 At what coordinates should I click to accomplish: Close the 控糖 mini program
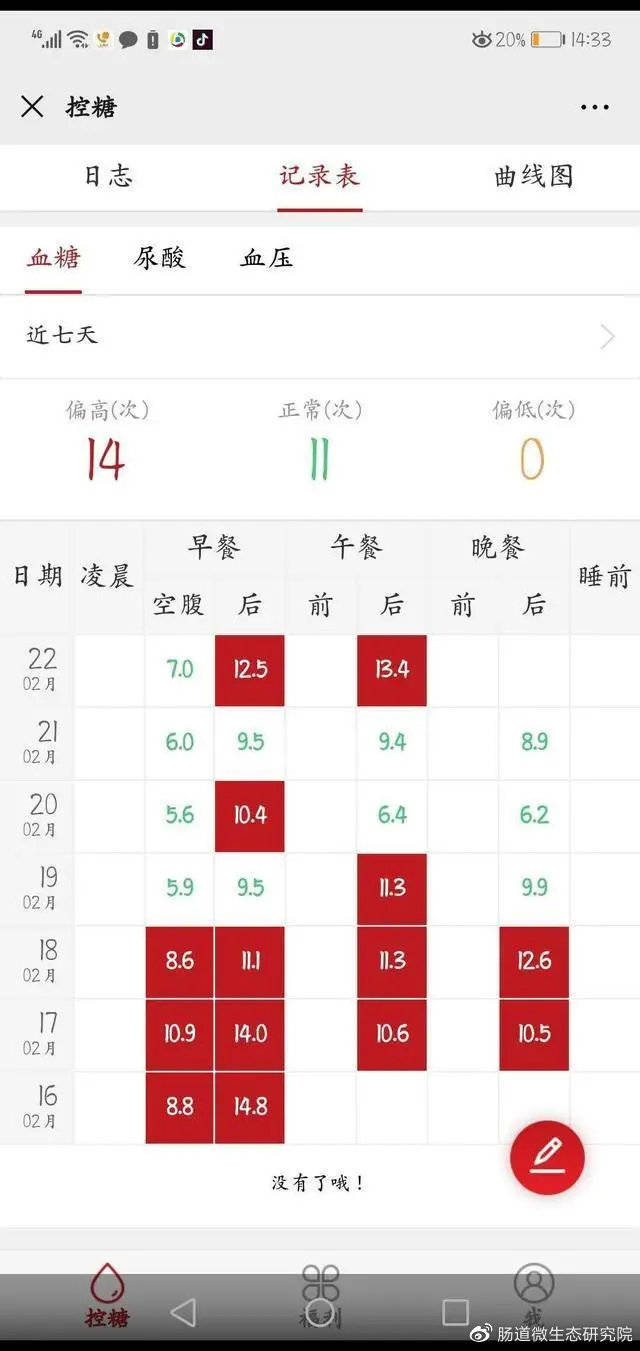click(32, 106)
